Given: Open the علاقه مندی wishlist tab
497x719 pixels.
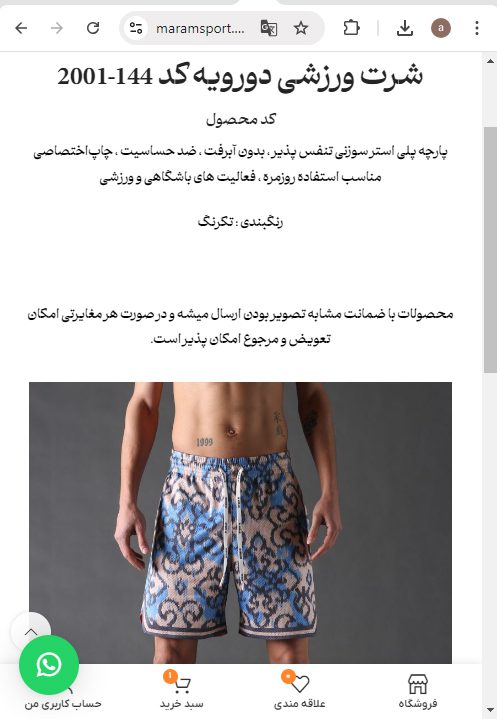Looking at the screenshot, I should (x=299, y=691).
